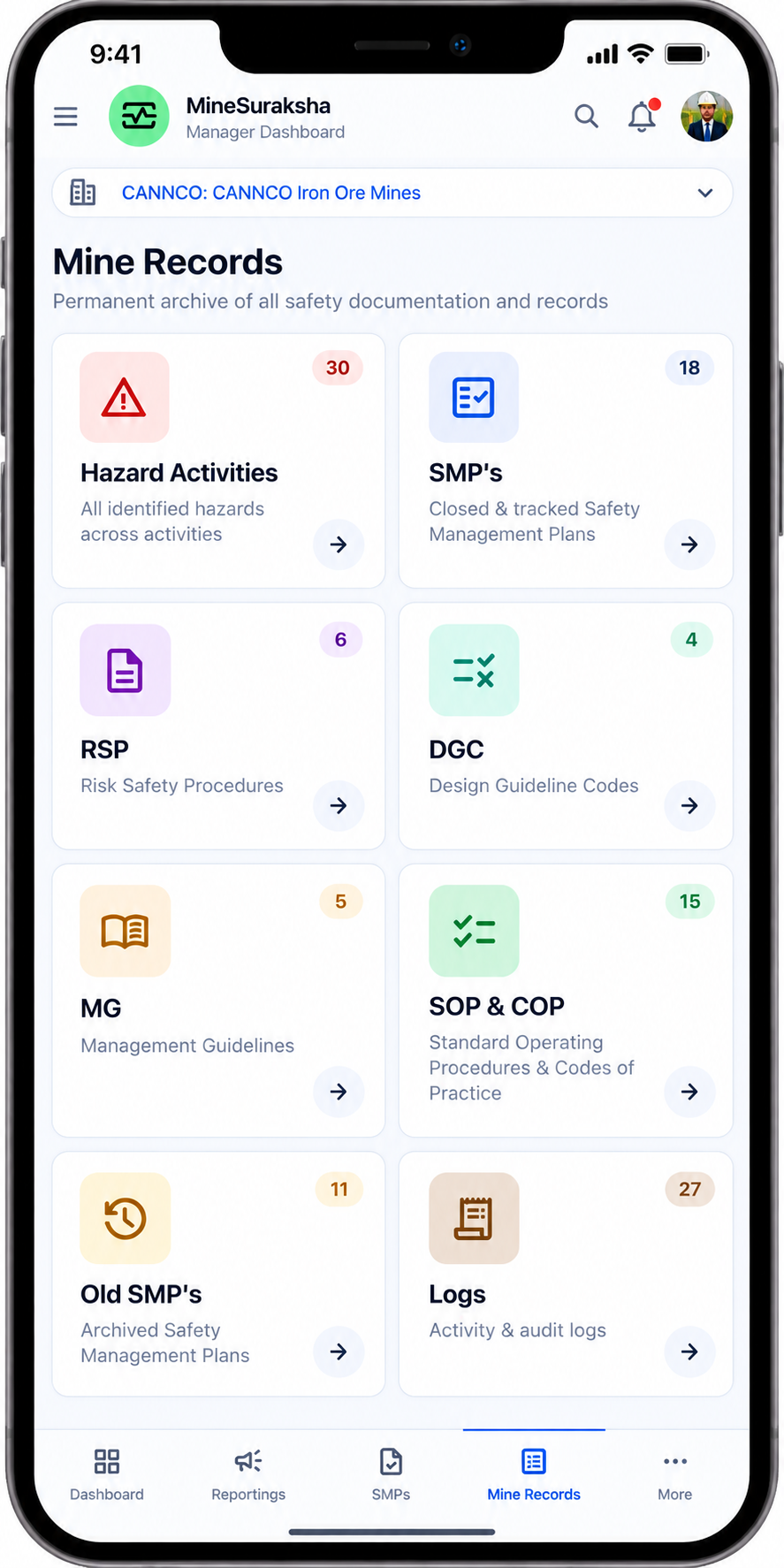Tap the search icon in header
The width and height of the screenshot is (784, 1568).
point(586,116)
